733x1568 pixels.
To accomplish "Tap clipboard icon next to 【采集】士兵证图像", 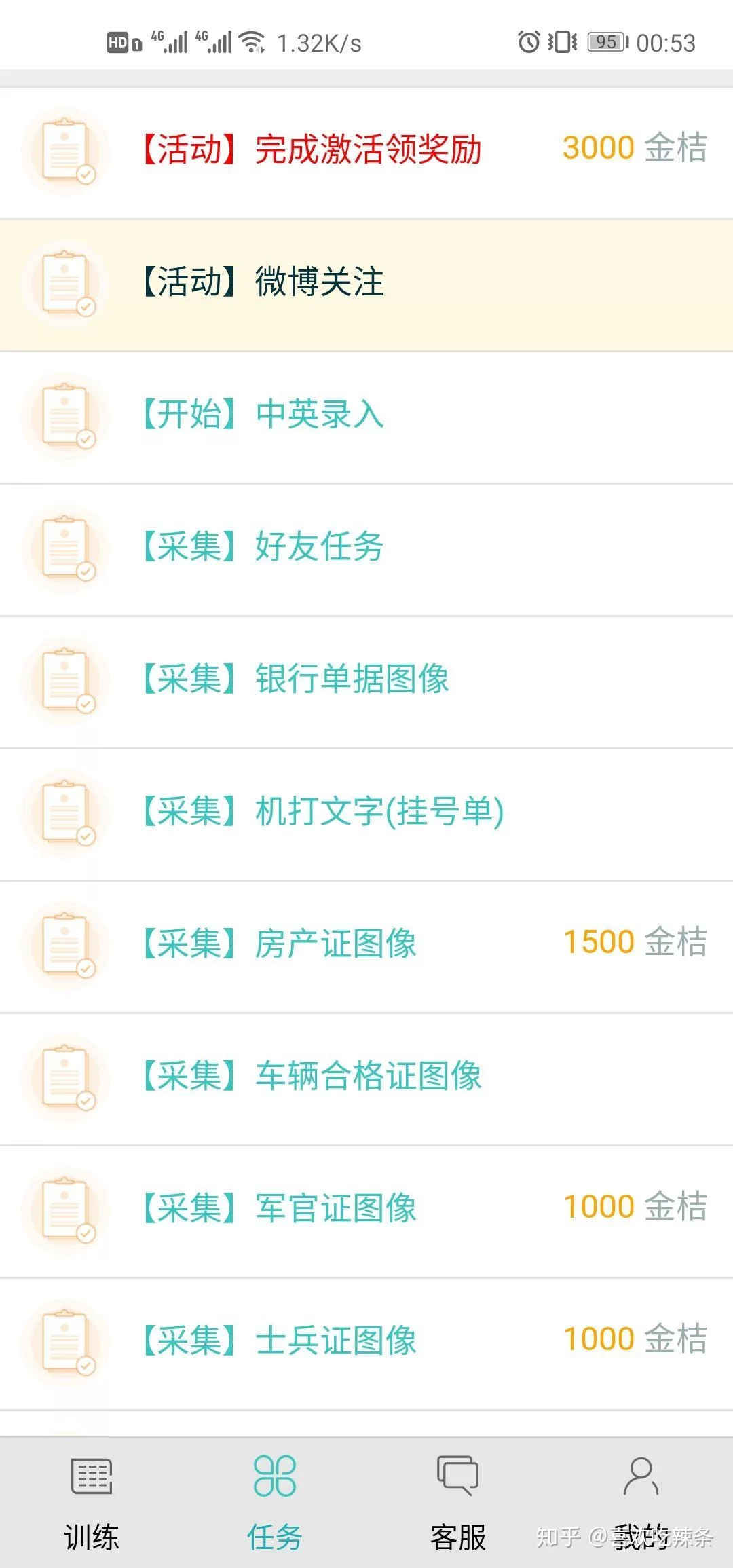I will pos(64,1341).
